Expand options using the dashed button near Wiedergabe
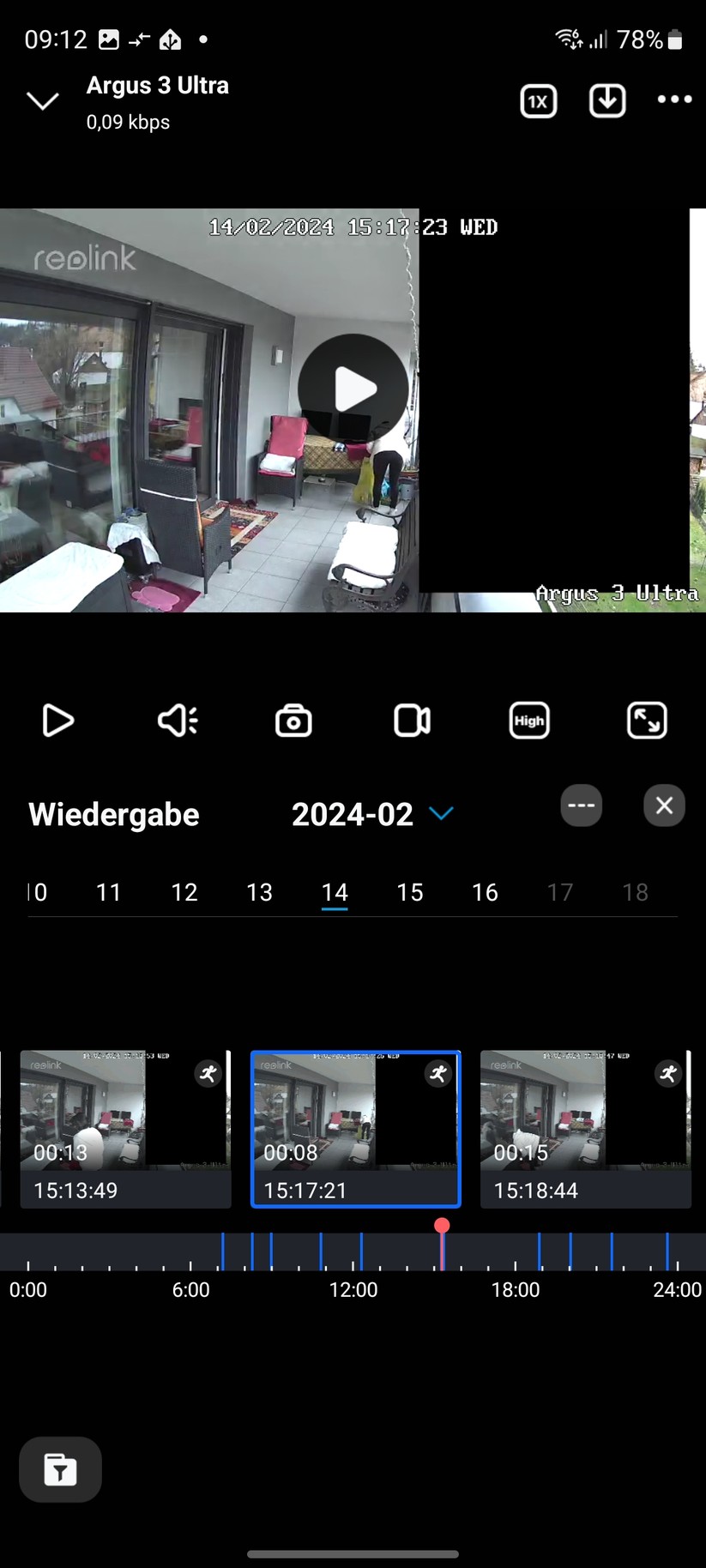This screenshot has height=1568, width=706. click(582, 805)
